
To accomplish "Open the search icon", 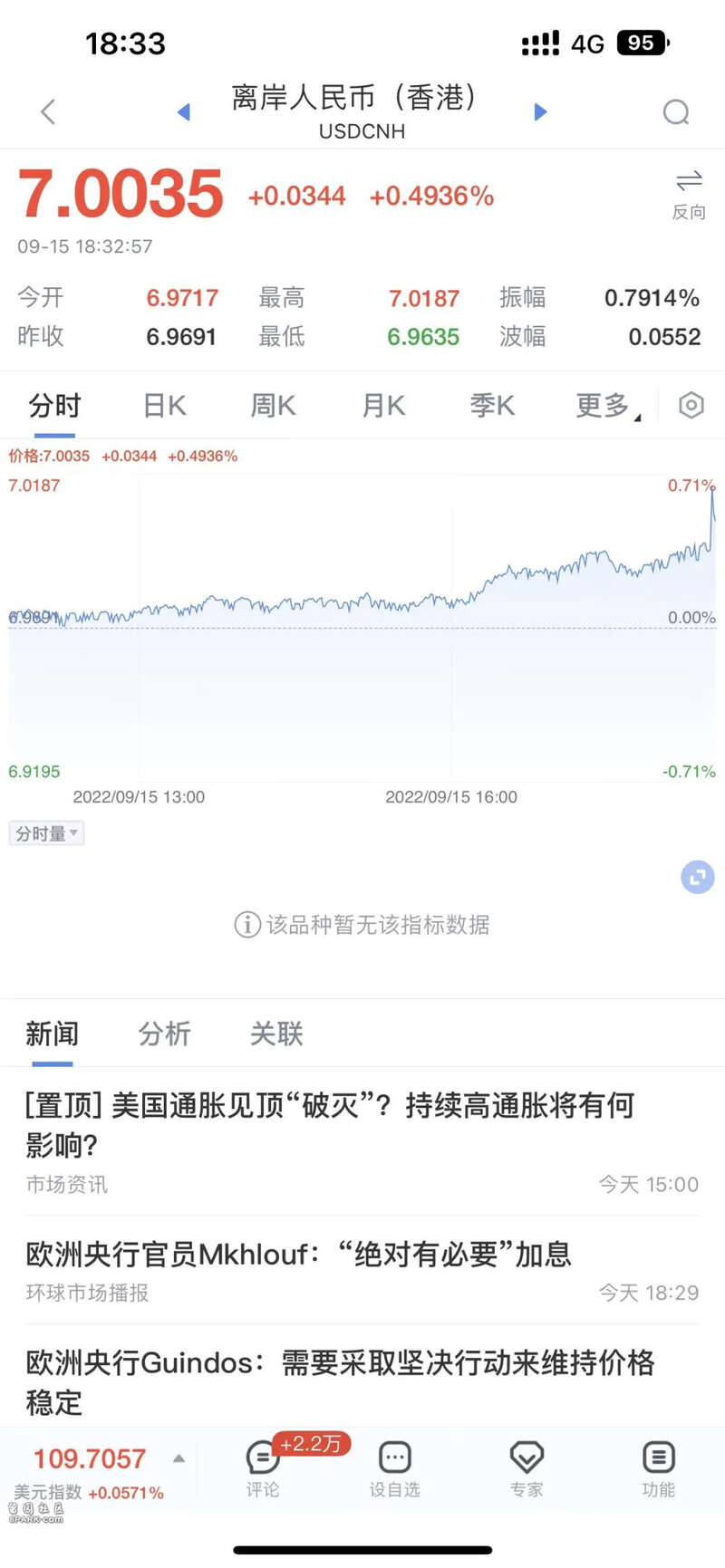I will [676, 111].
